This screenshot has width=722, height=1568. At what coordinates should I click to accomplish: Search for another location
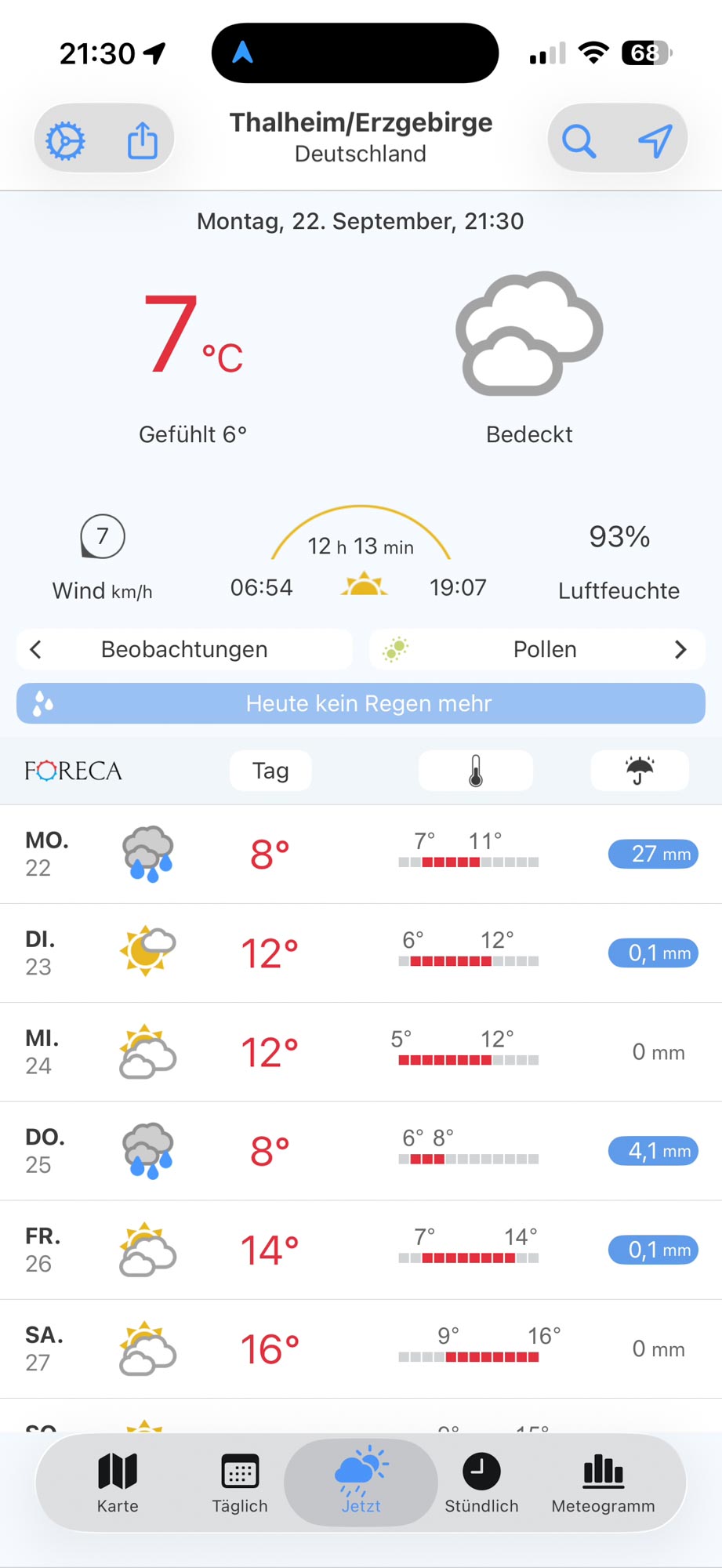(579, 141)
